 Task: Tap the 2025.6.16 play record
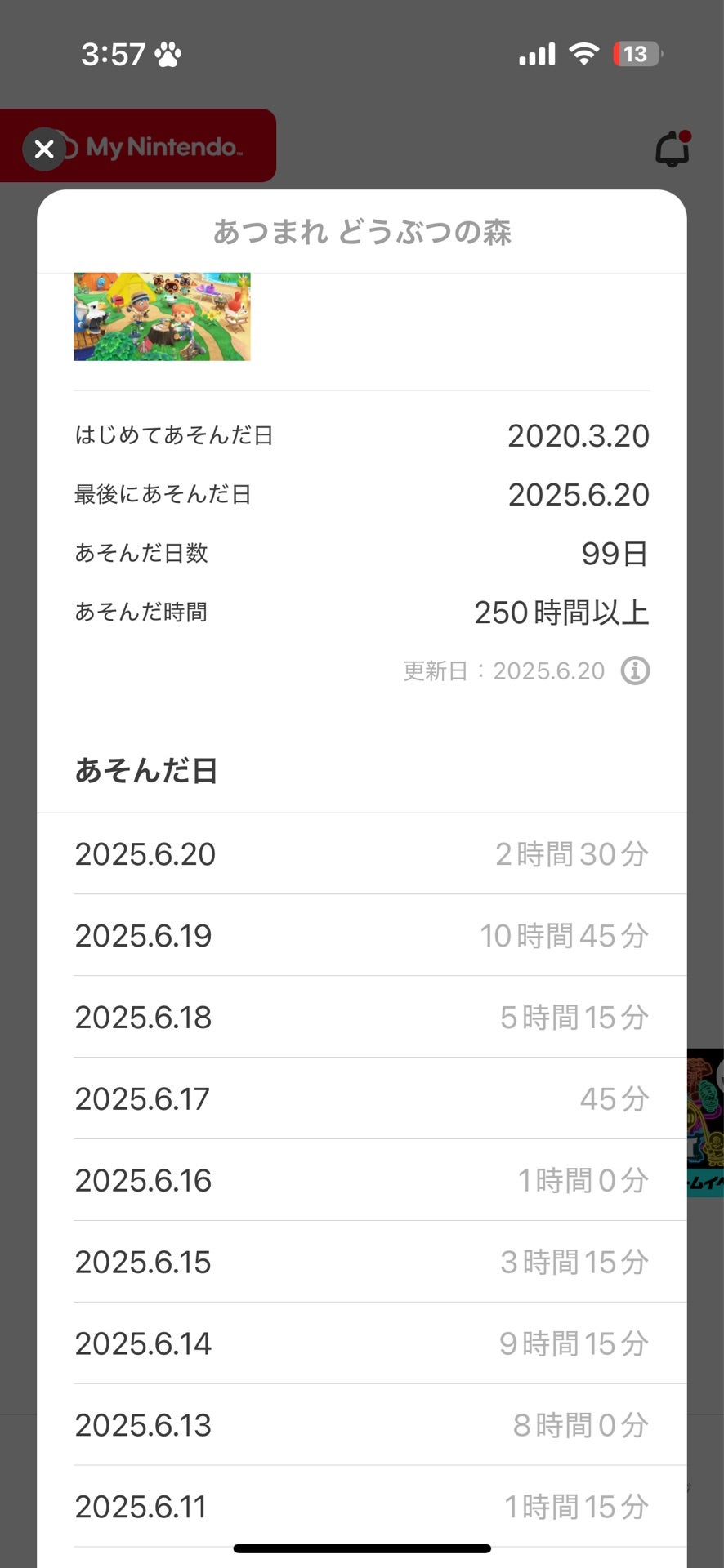pyautogui.click(x=362, y=1180)
